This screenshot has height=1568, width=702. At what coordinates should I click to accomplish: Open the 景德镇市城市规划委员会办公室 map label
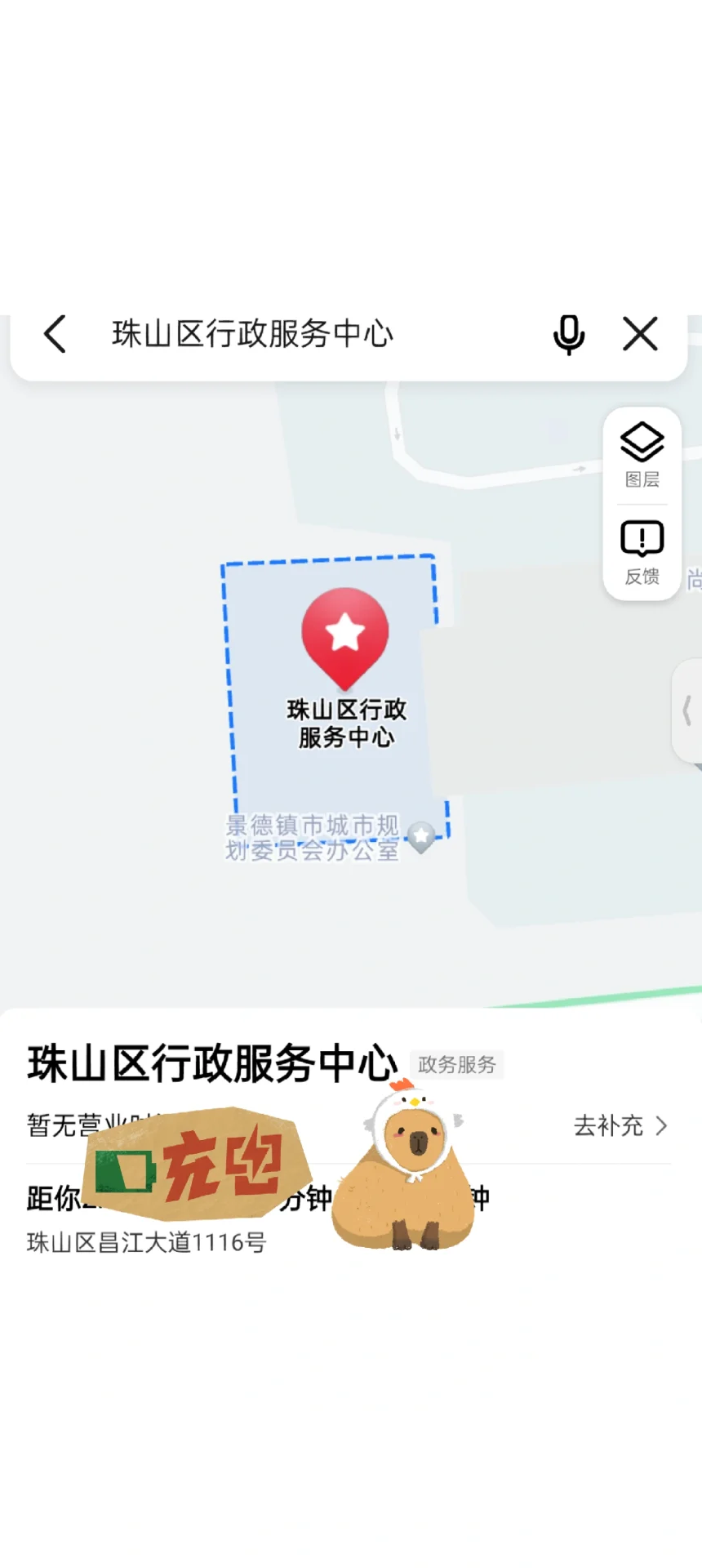(x=313, y=838)
